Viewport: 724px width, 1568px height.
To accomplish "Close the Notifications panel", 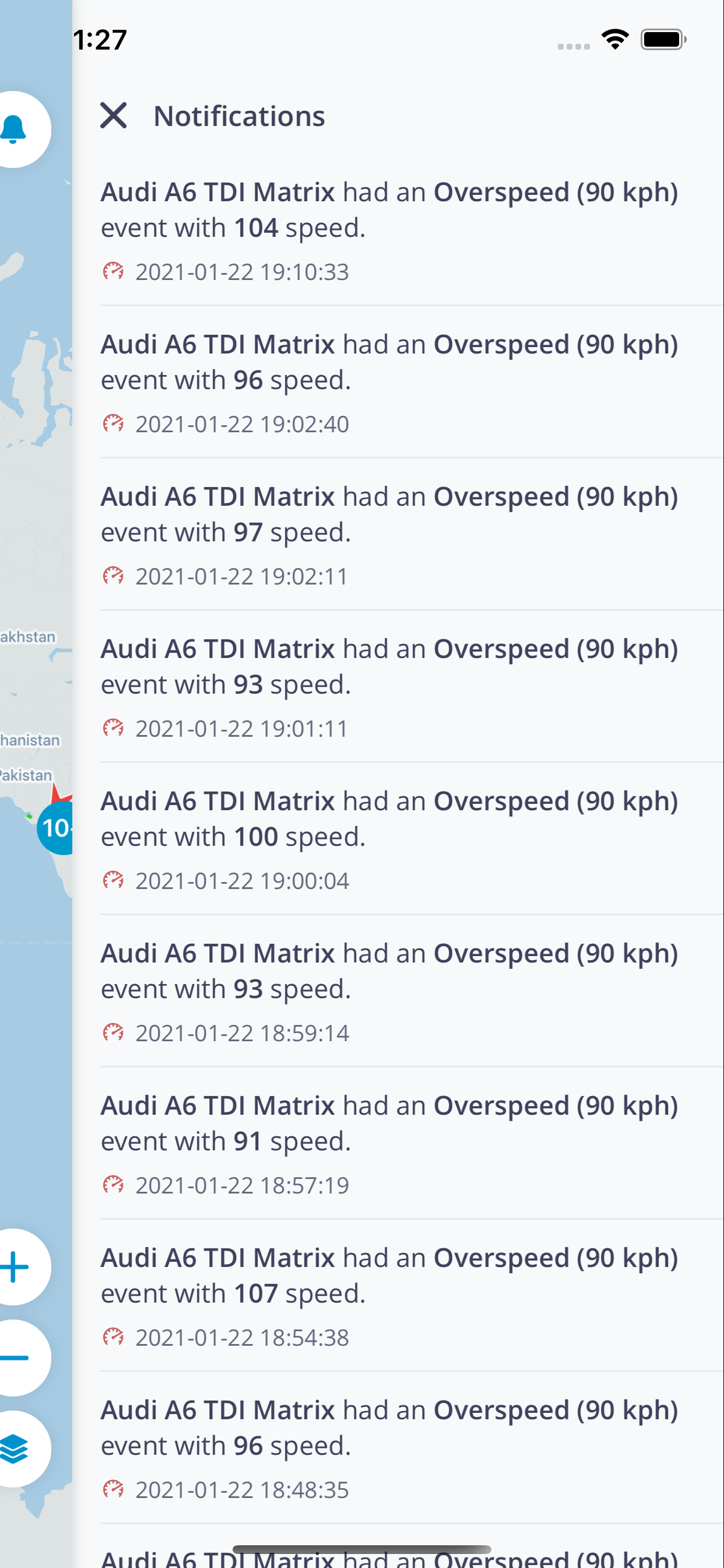I will point(113,116).
